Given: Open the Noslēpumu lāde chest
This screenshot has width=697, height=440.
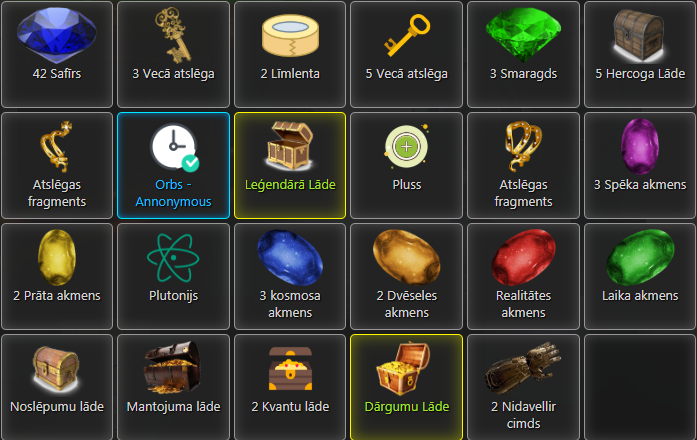Looking at the screenshot, I should [57, 387].
